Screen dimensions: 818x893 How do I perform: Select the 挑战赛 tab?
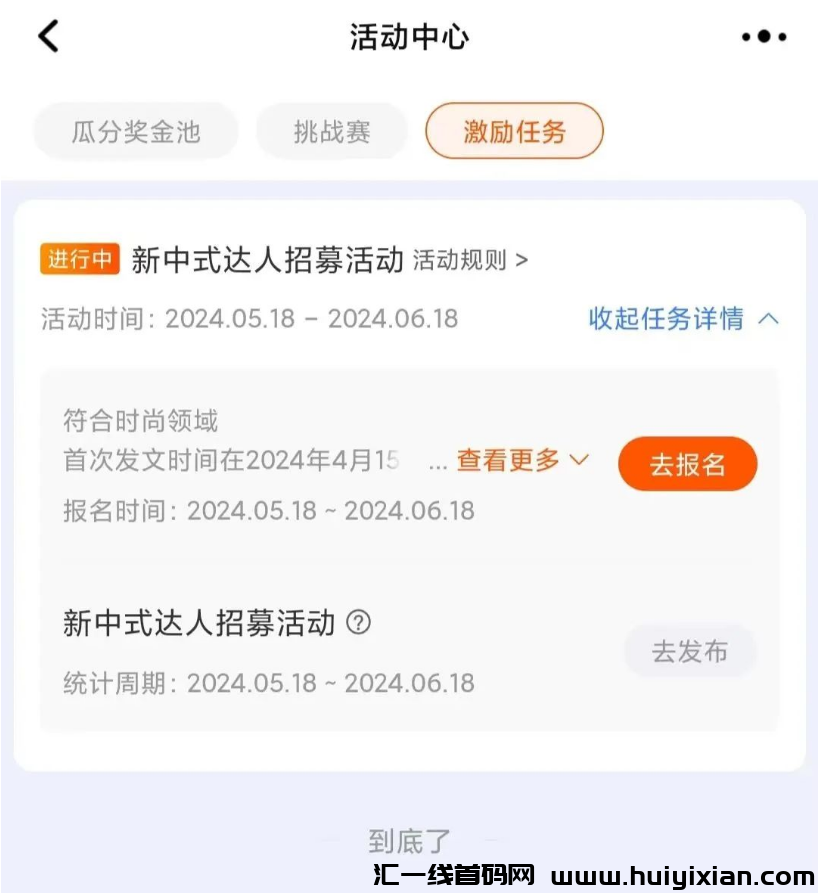(x=332, y=131)
